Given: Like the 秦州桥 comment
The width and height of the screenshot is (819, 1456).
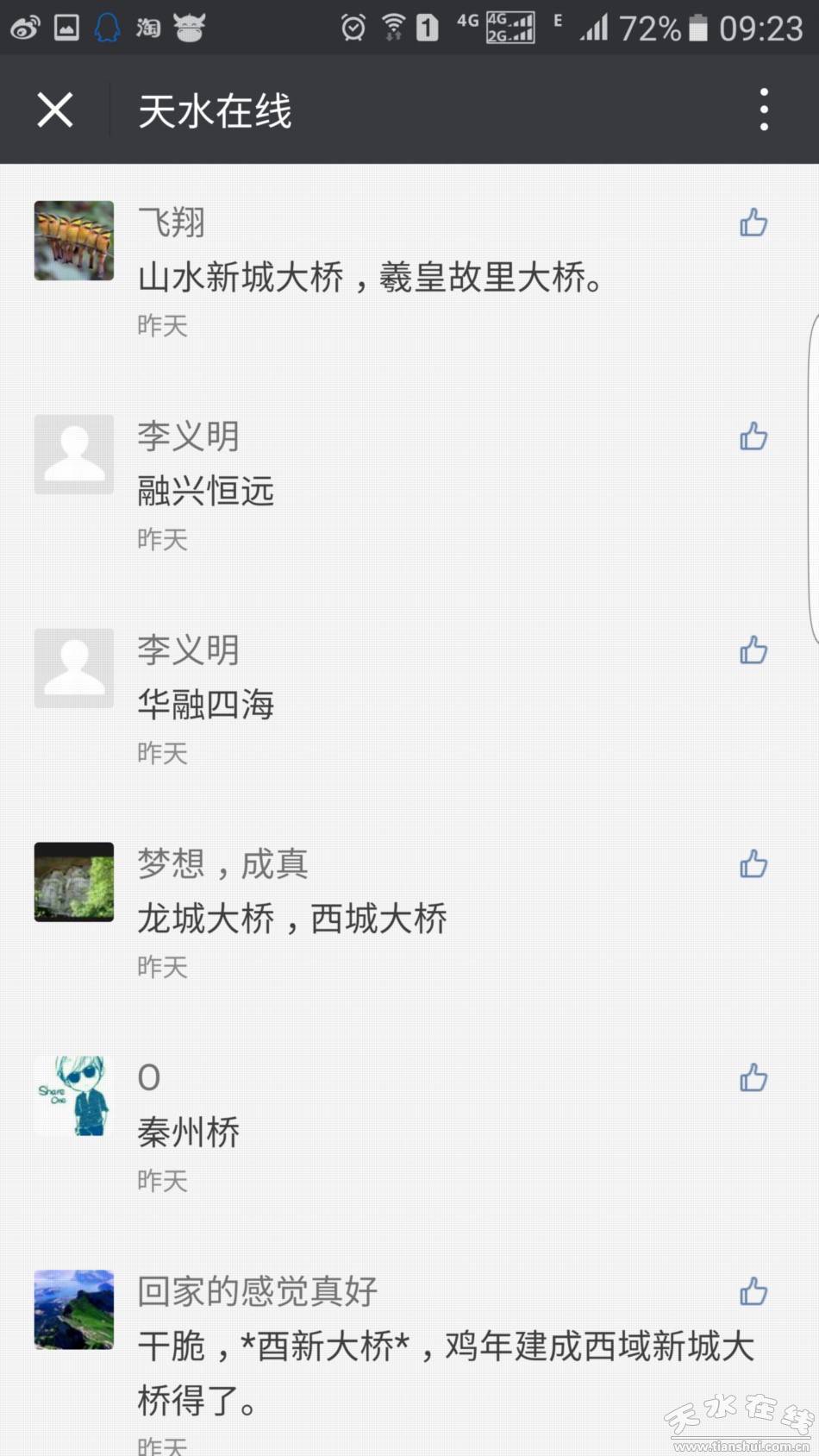Looking at the screenshot, I should (753, 1078).
